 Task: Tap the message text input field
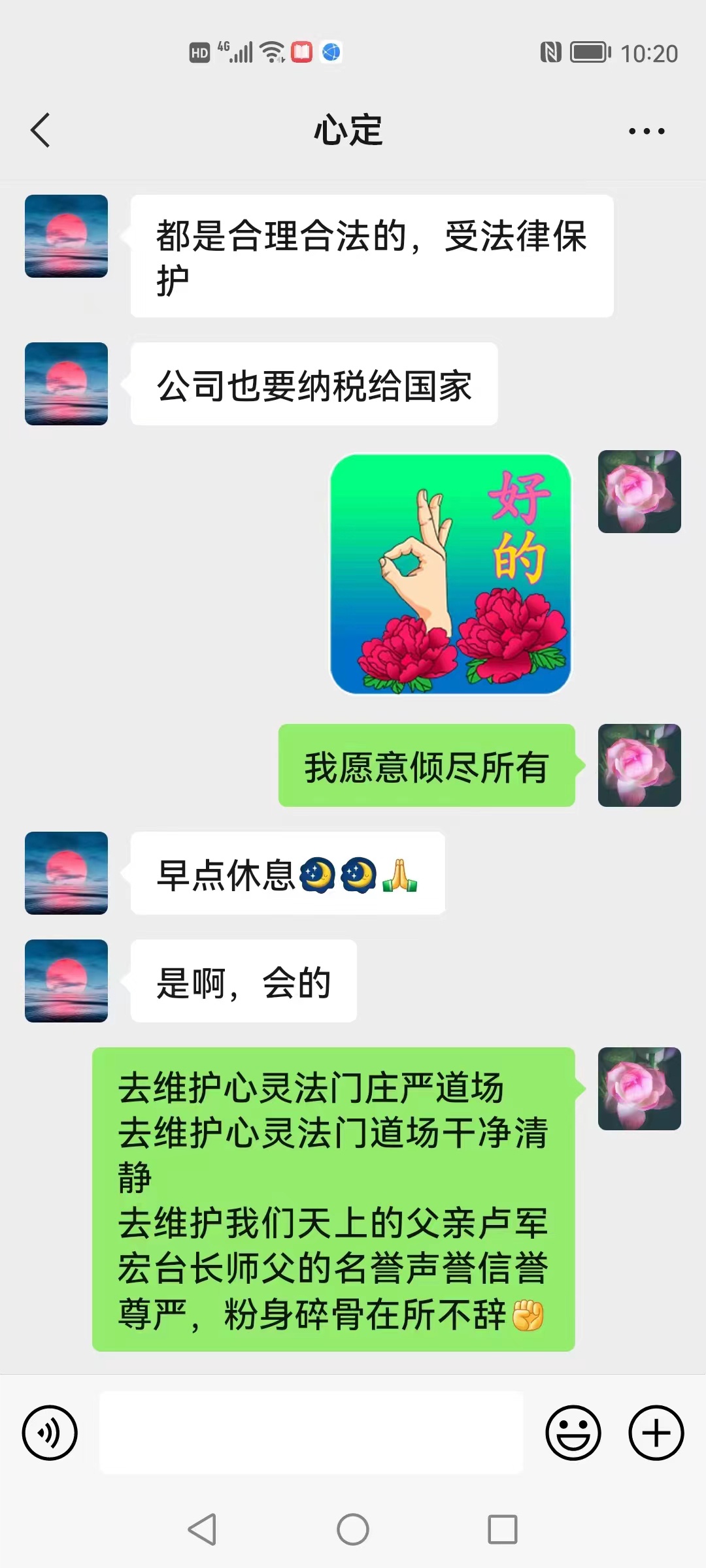311,1433
